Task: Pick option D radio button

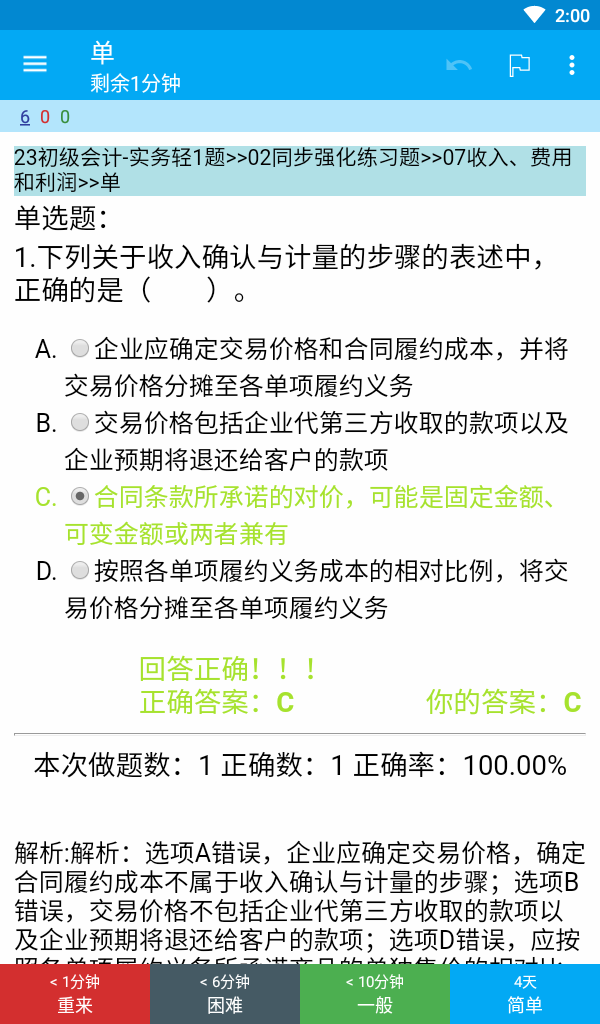Action: (80, 571)
